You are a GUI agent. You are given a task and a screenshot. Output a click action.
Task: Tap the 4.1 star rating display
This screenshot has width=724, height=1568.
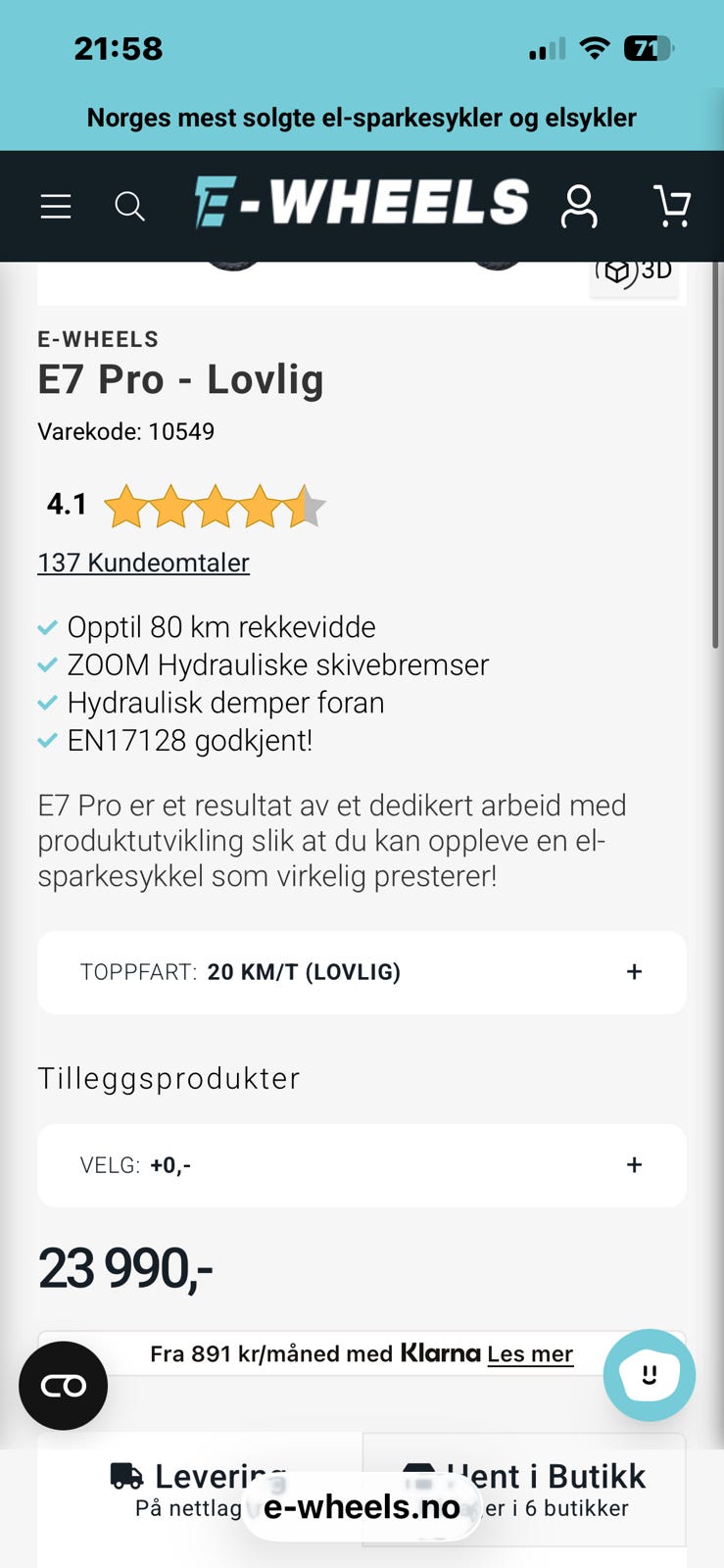coord(66,504)
